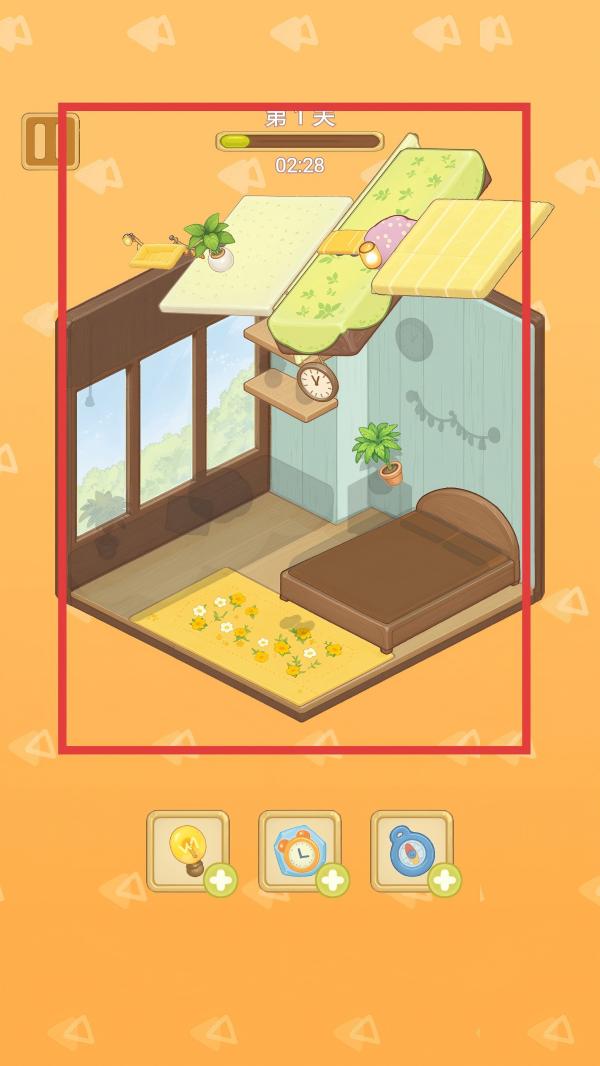This screenshot has width=600, height=1066.
Task: Pause the game
Action: tap(50, 141)
